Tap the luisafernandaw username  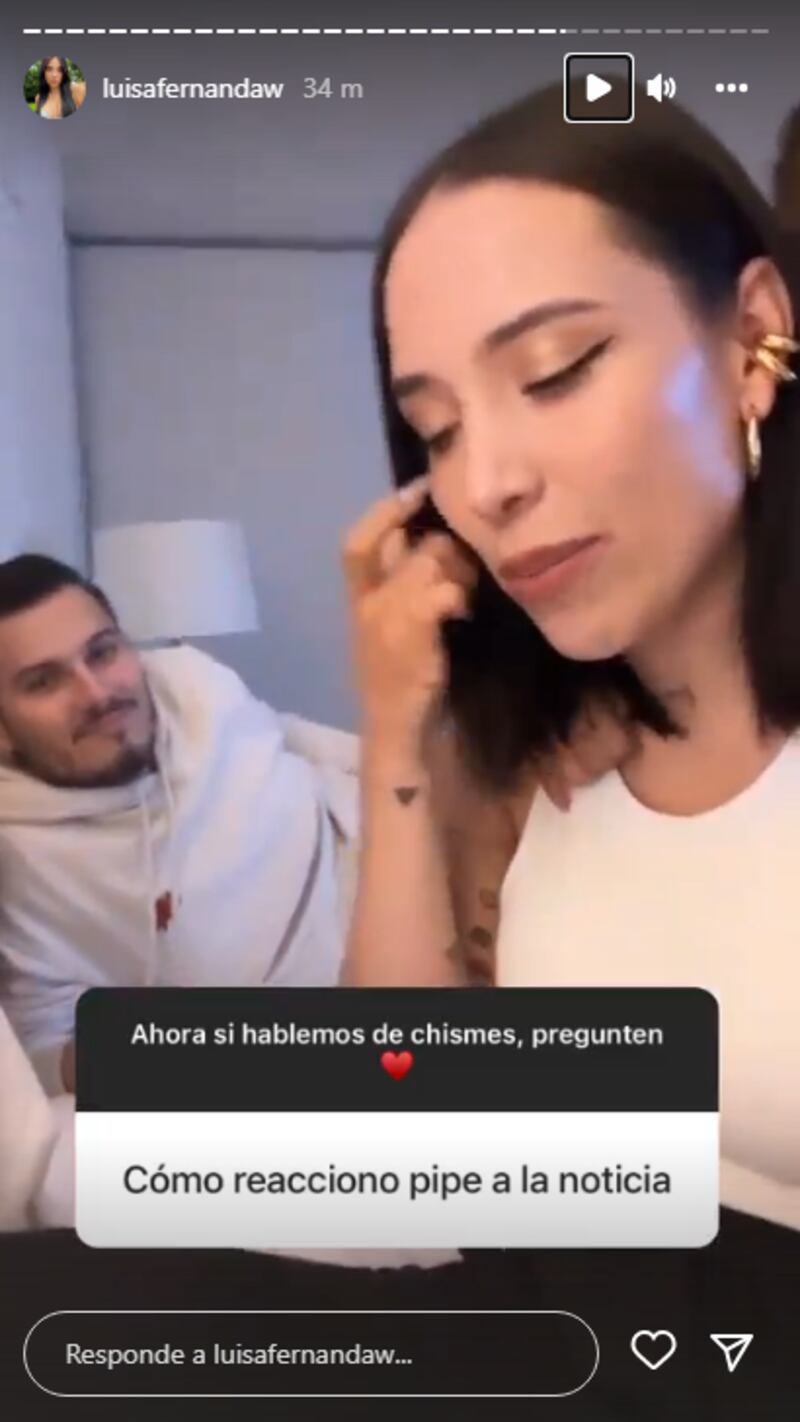(192, 88)
